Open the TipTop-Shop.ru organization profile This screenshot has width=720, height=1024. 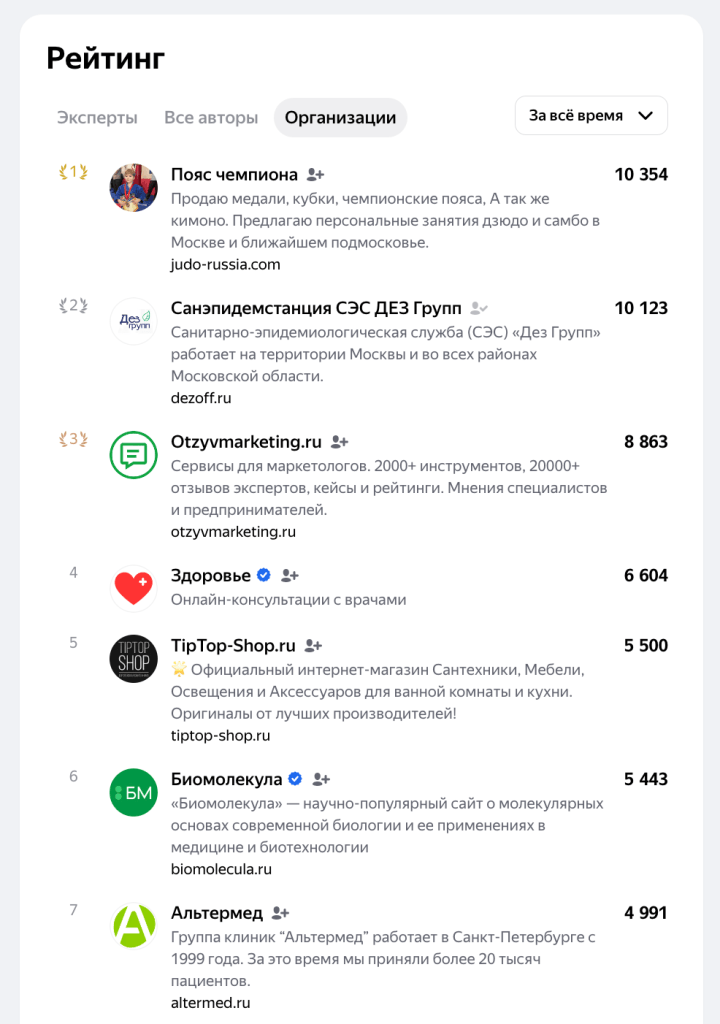tap(233, 645)
